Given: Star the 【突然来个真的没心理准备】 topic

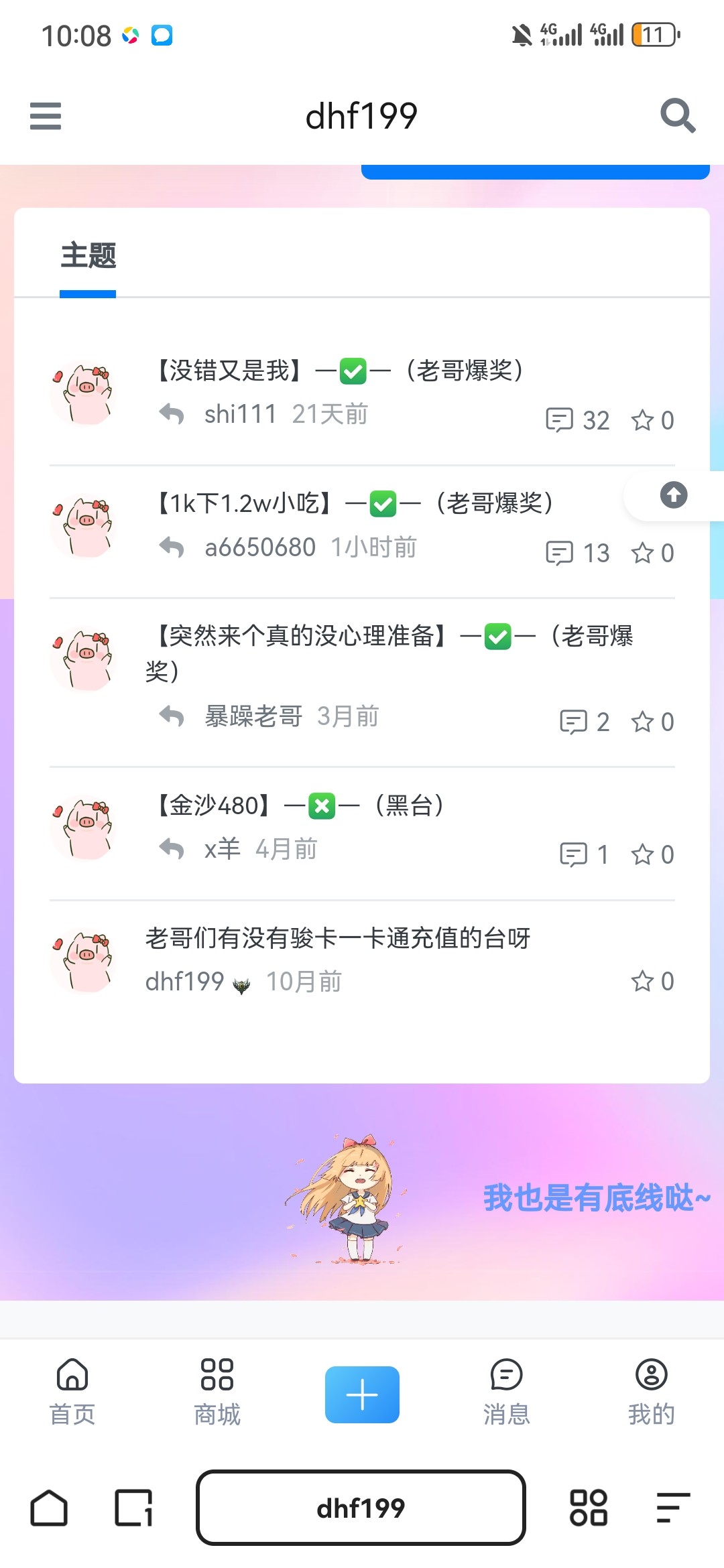Looking at the screenshot, I should click(644, 722).
